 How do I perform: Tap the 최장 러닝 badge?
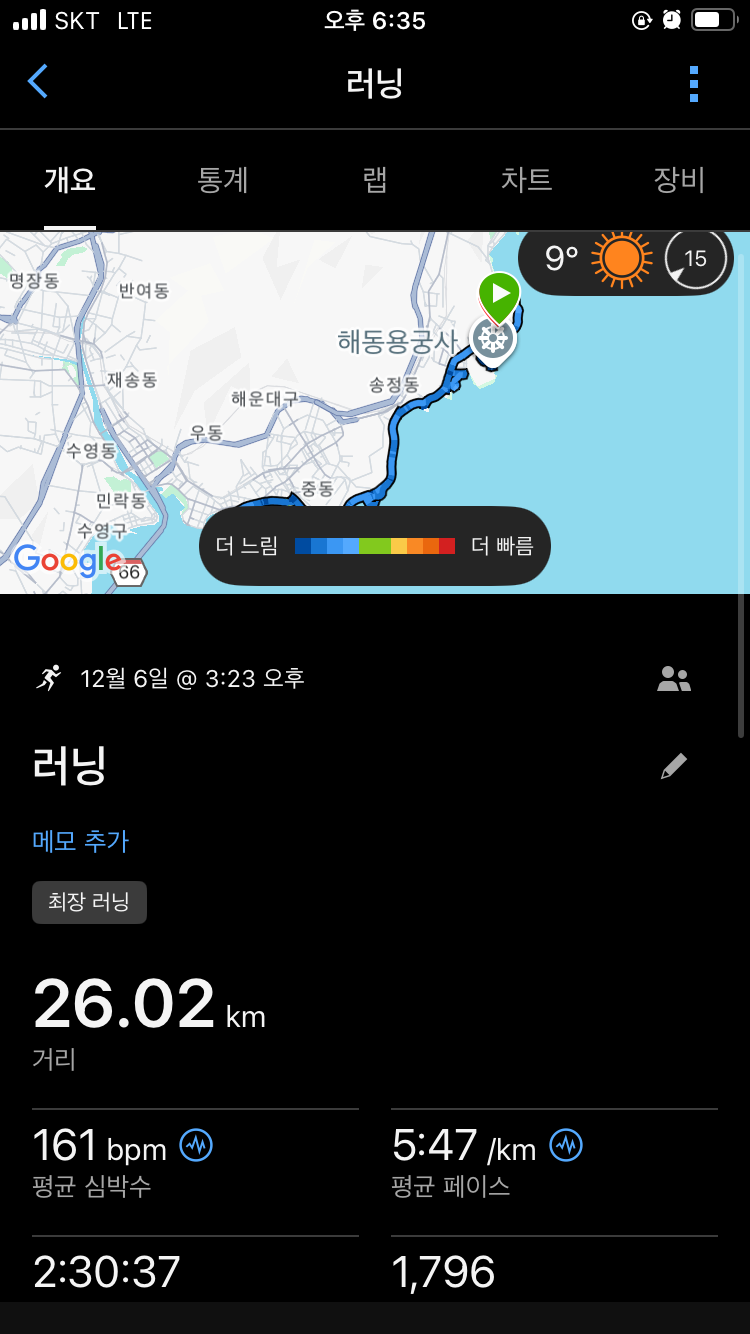pyautogui.click(x=89, y=902)
